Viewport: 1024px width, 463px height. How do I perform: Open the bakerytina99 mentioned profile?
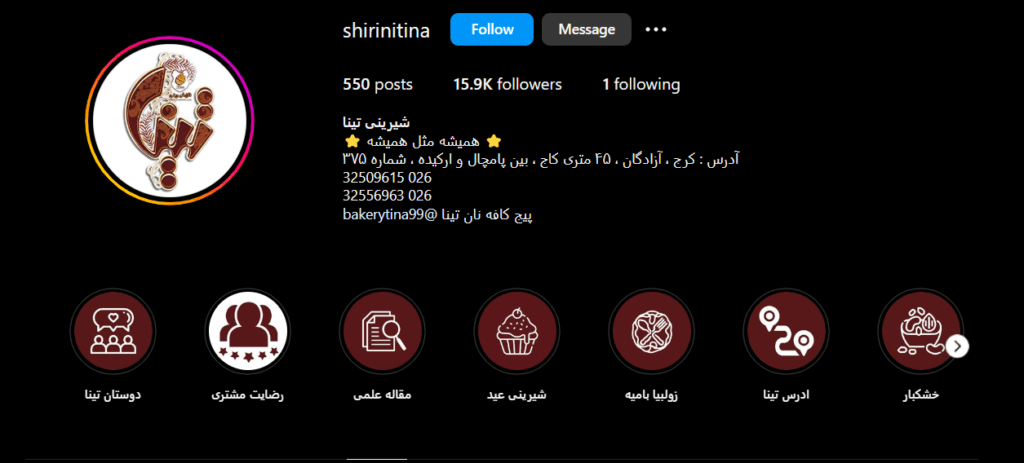click(x=385, y=214)
